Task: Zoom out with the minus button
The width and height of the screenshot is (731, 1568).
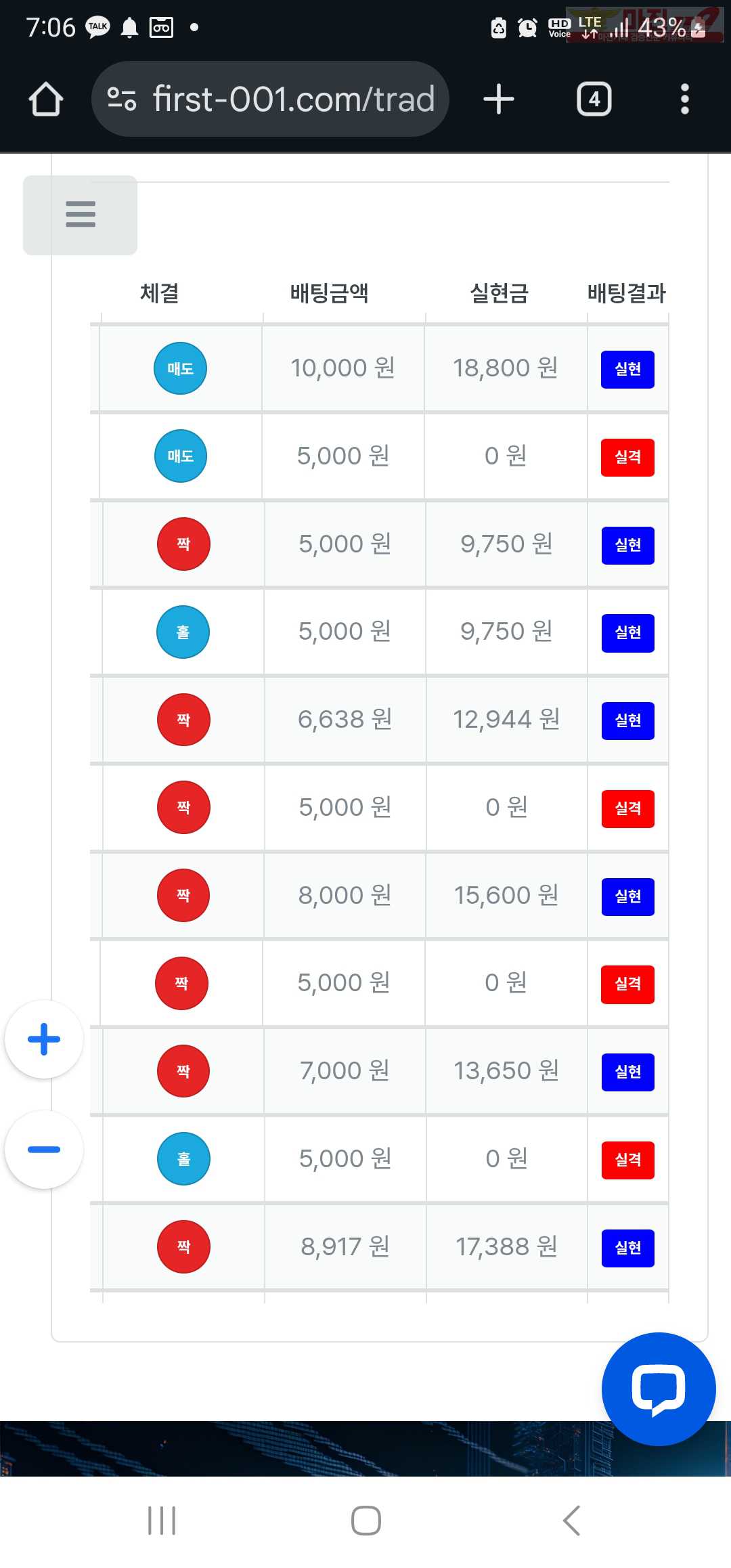Action: pos(44,1150)
